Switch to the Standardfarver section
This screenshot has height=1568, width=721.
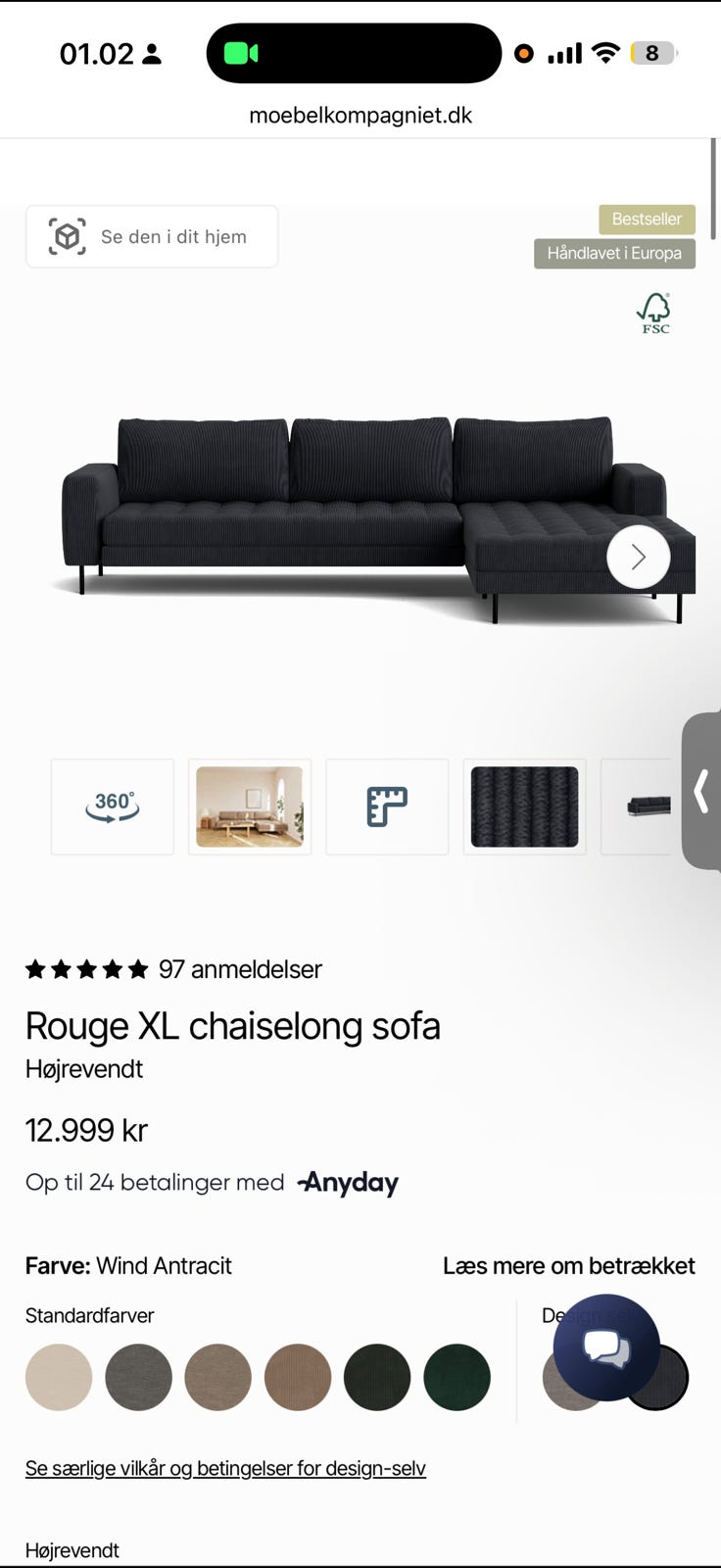coord(89,1315)
